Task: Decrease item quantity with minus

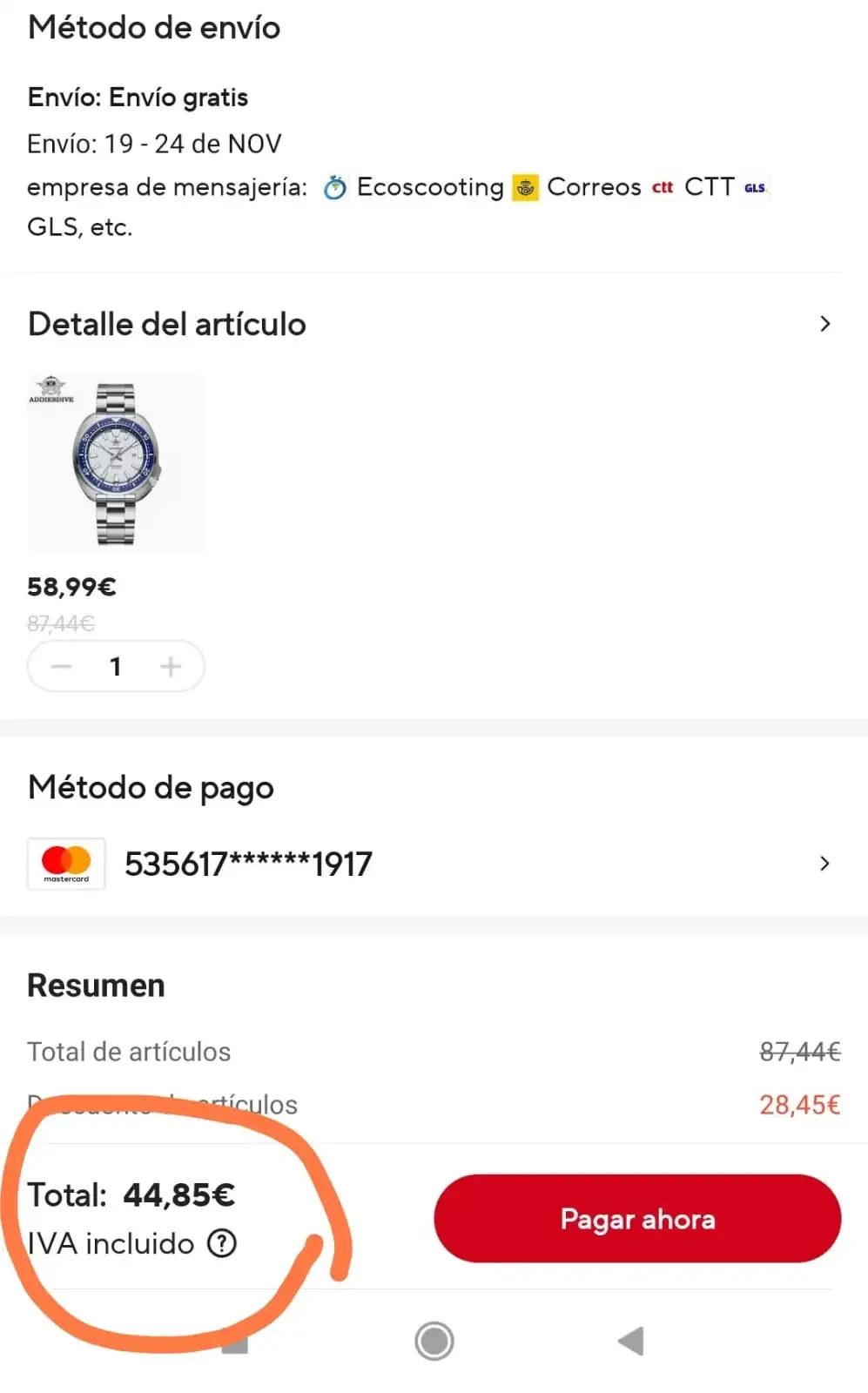Action: click(61, 667)
